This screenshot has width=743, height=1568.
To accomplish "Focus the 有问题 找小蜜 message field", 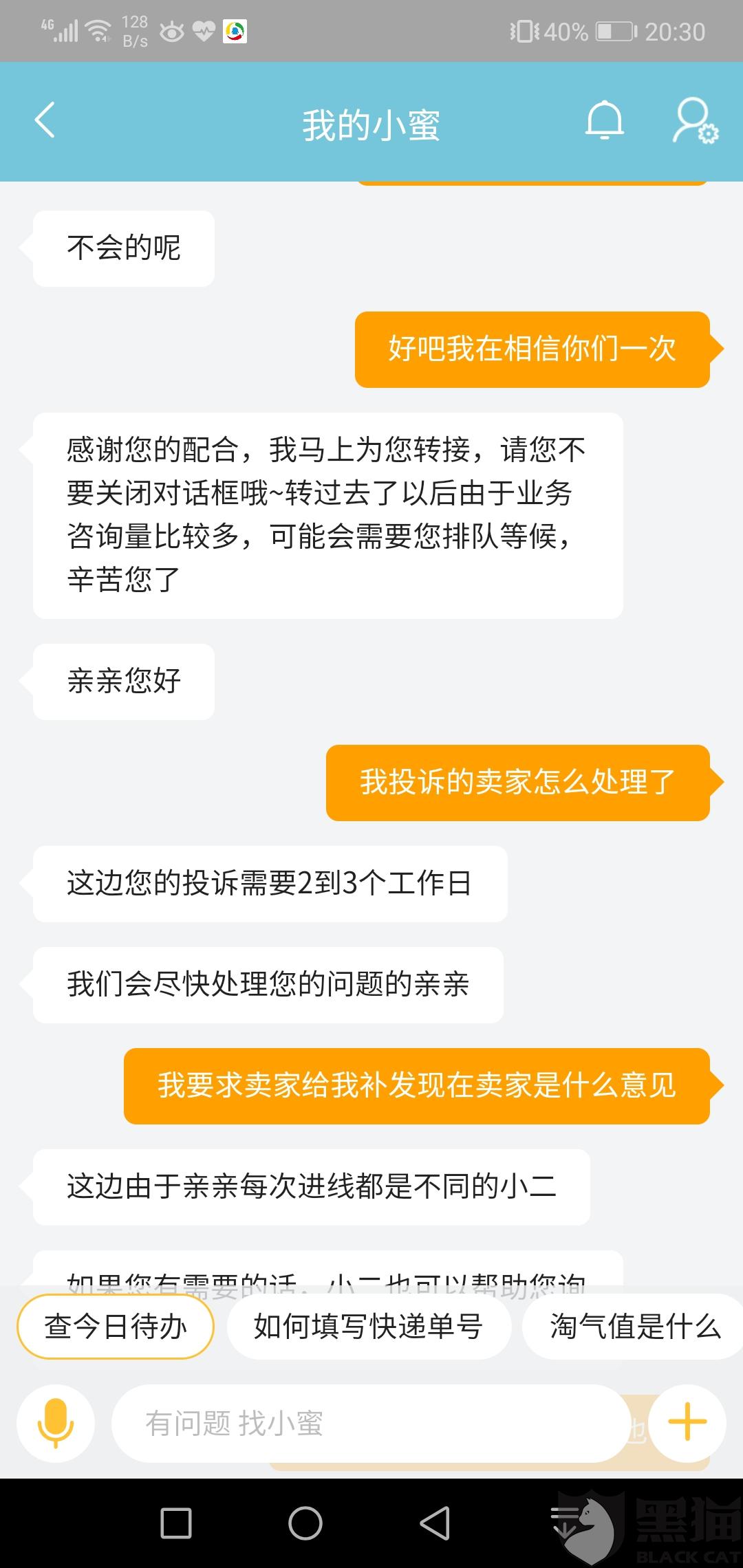I will [370, 1424].
